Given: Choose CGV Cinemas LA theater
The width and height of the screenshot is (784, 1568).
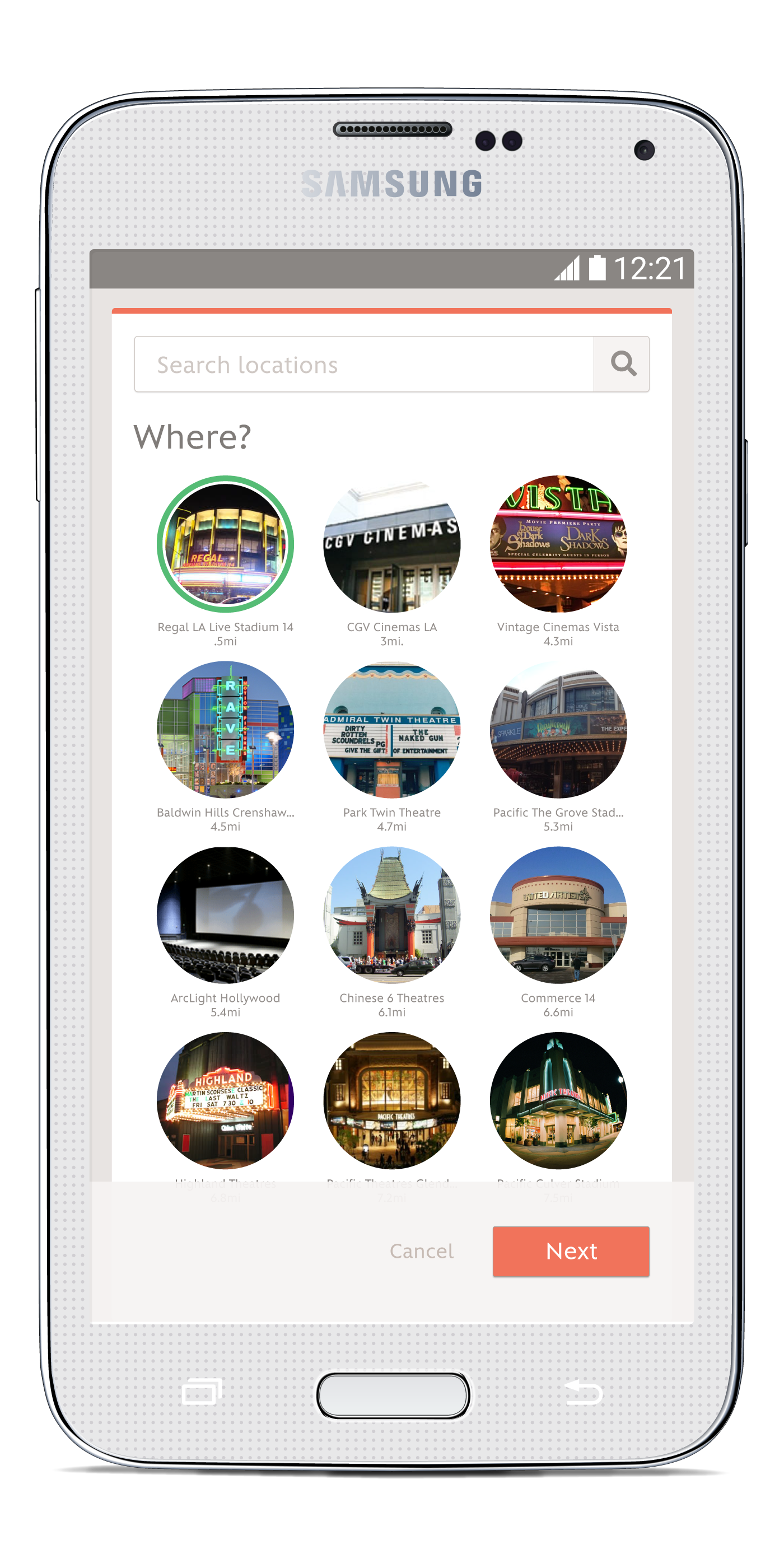Looking at the screenshot, I should (392, 544).
